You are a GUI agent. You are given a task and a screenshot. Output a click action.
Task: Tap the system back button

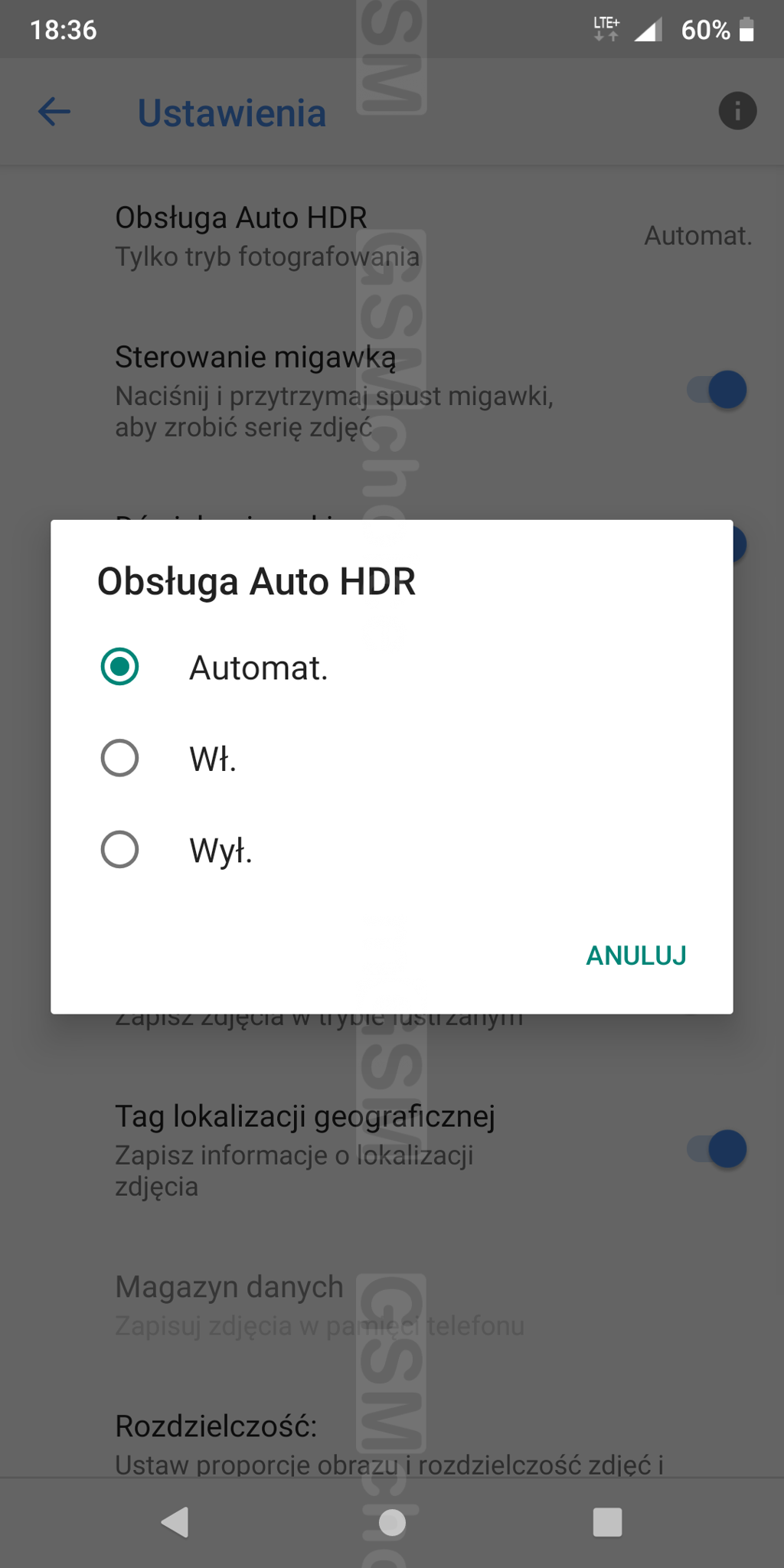tap(175, 1522)
